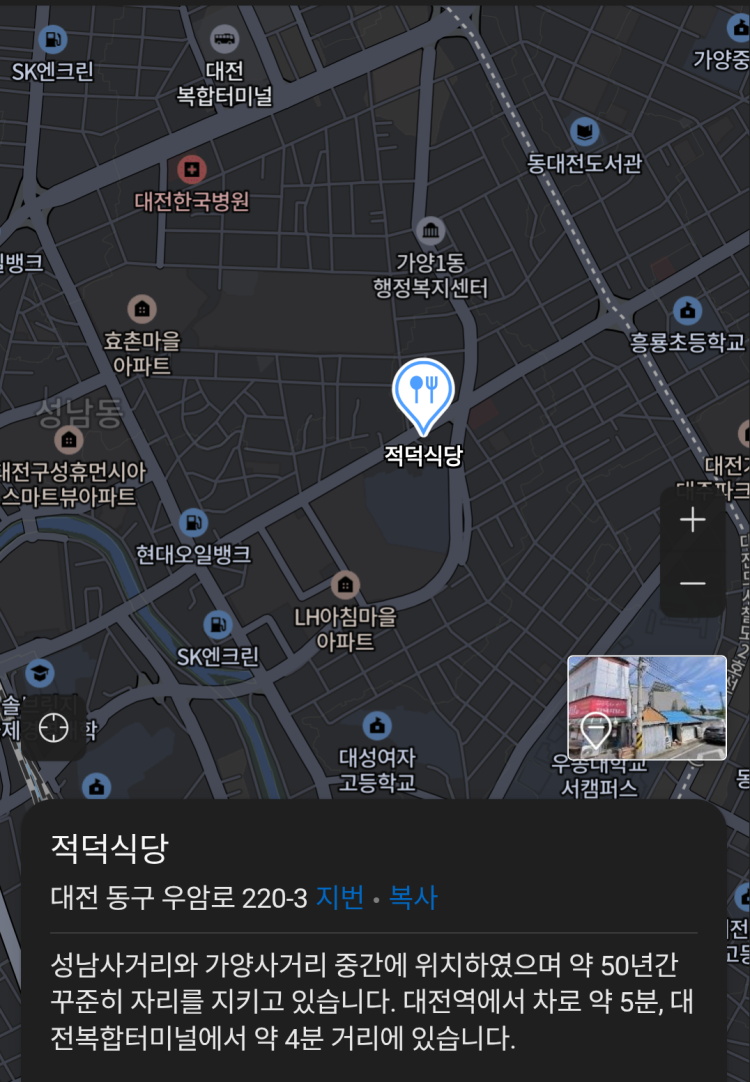This screenshot has height=1082, width=750.
Task: Center map on current location
Action: pos(54,729)
